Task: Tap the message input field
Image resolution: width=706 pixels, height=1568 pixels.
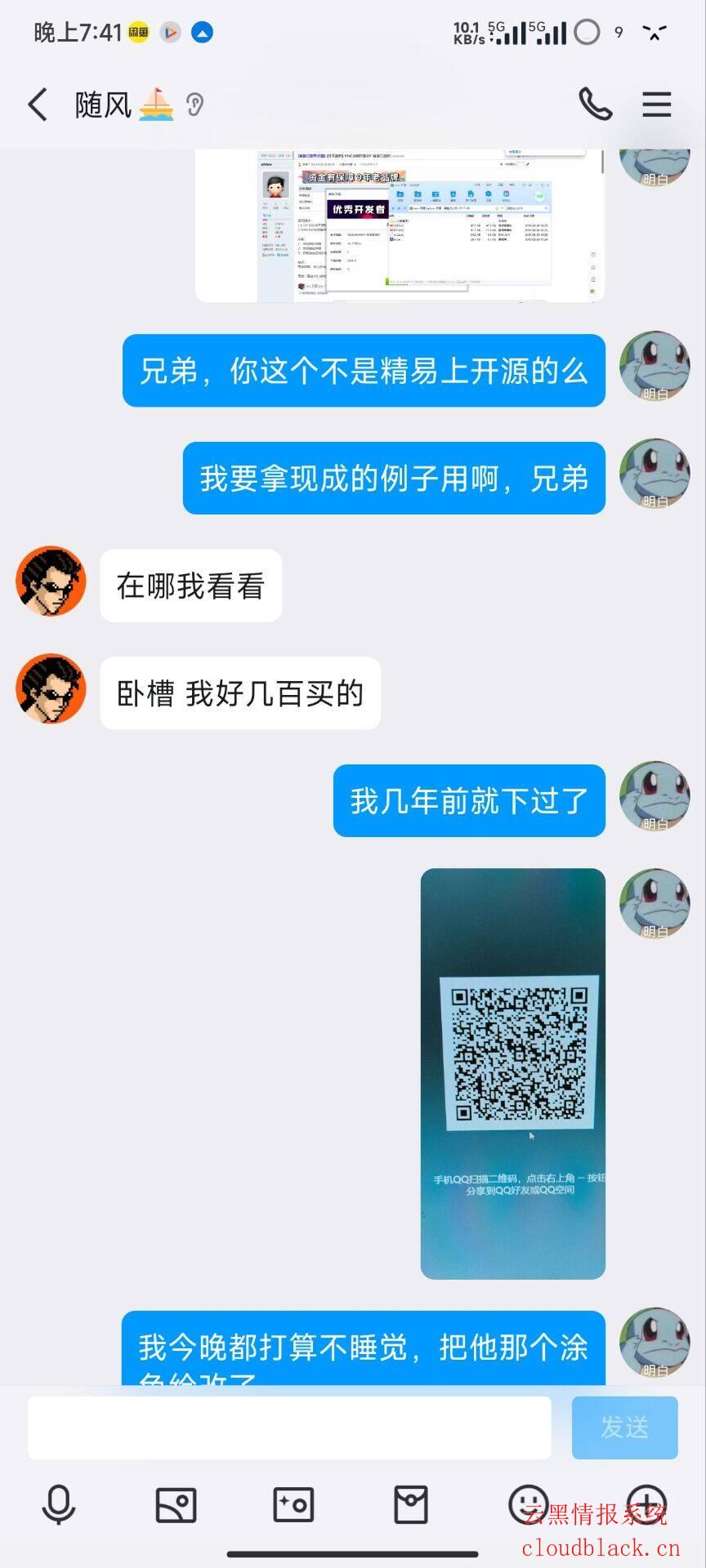Action: point(289,1428)
